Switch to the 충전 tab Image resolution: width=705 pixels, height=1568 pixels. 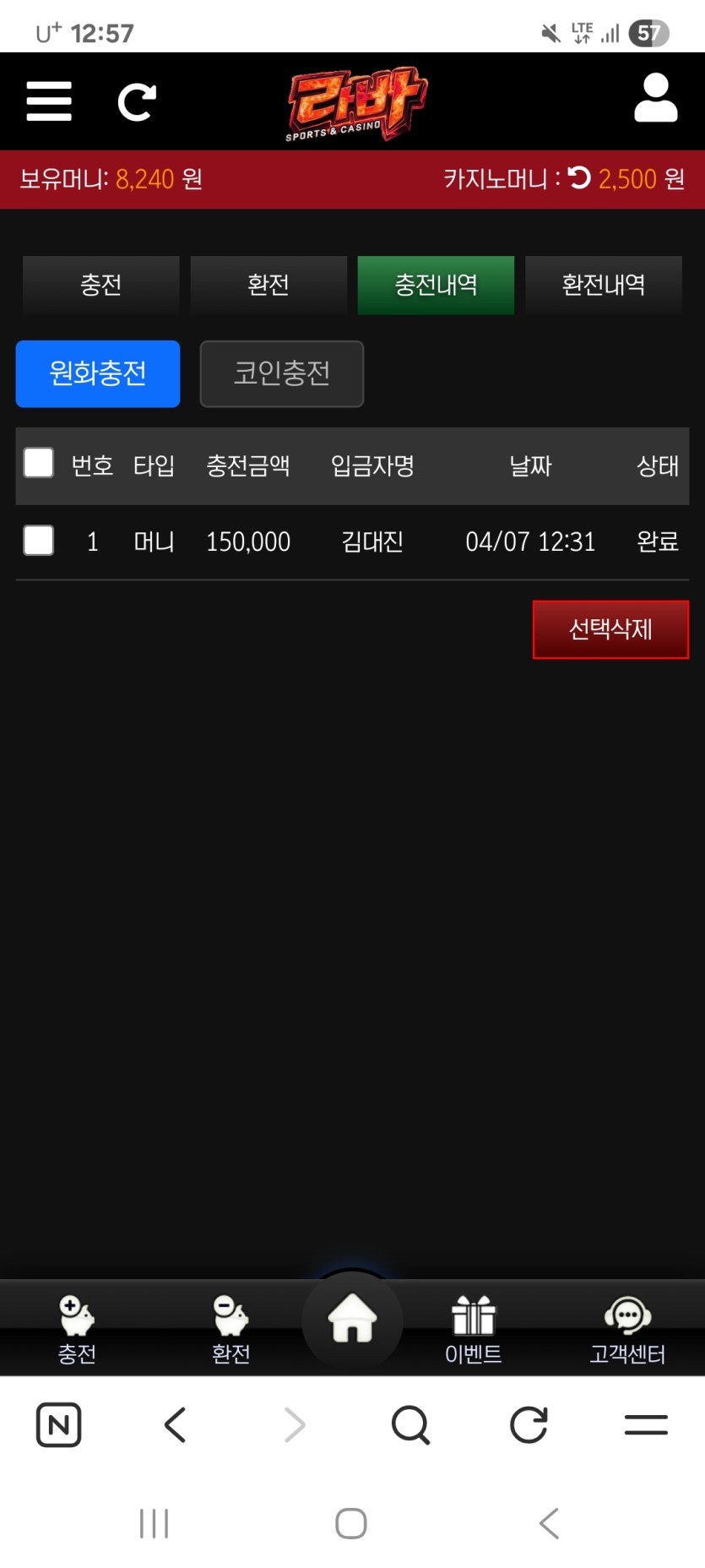[100, 285]
